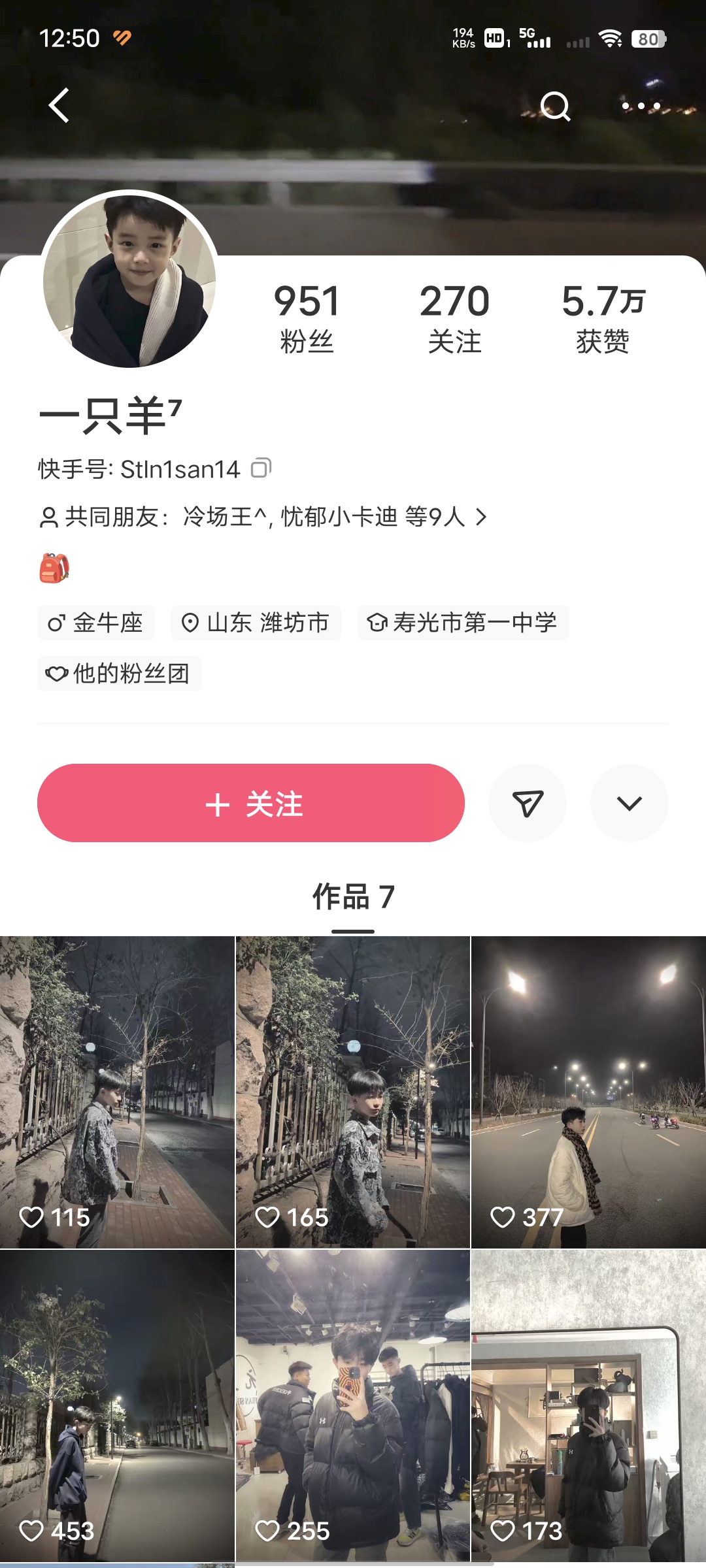706x1568 pixels.
Task: Follow this user with + 关注
Action: [251, 803]
